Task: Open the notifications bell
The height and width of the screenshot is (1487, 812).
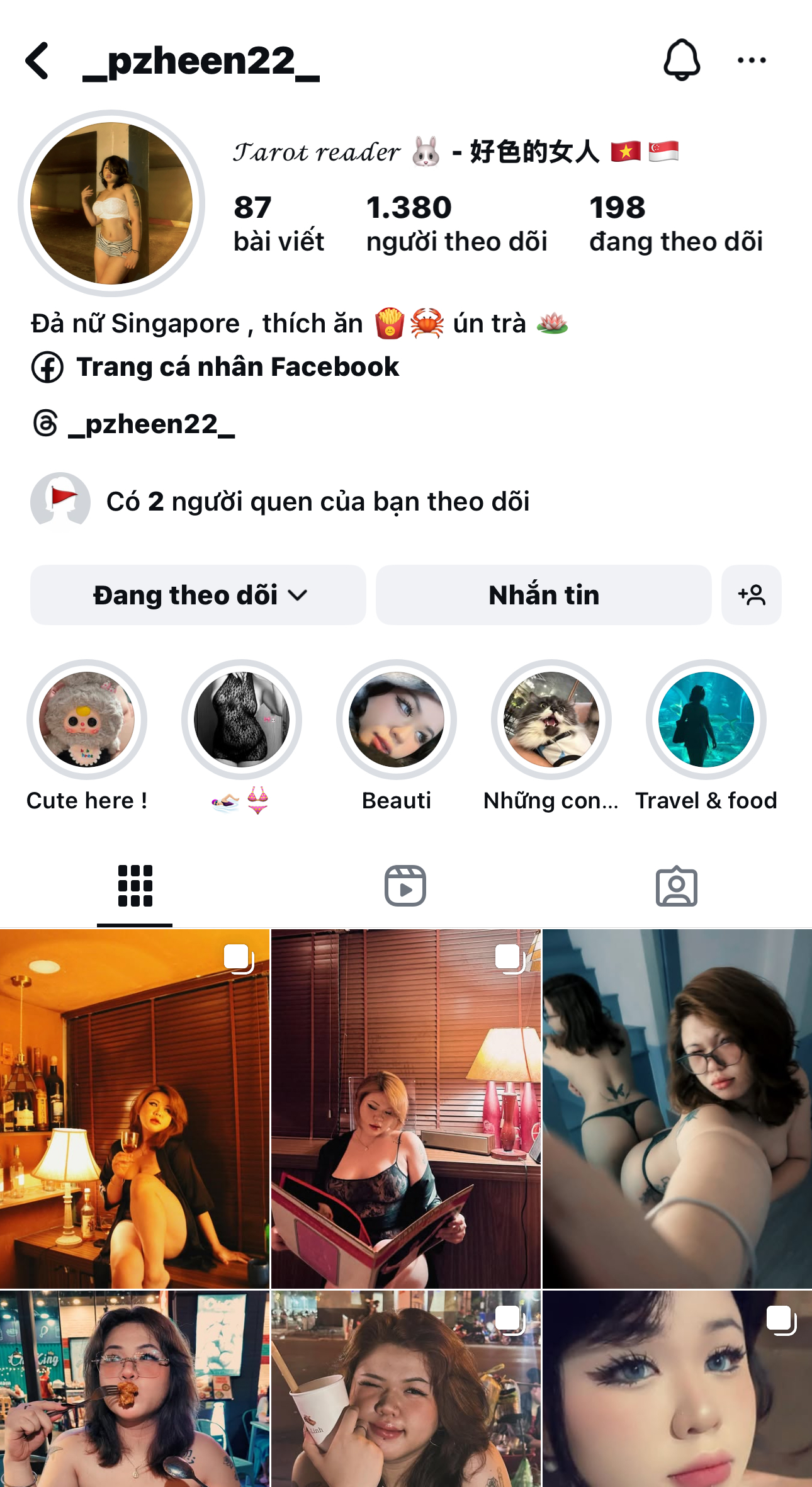Action: (x=682, y=60)
